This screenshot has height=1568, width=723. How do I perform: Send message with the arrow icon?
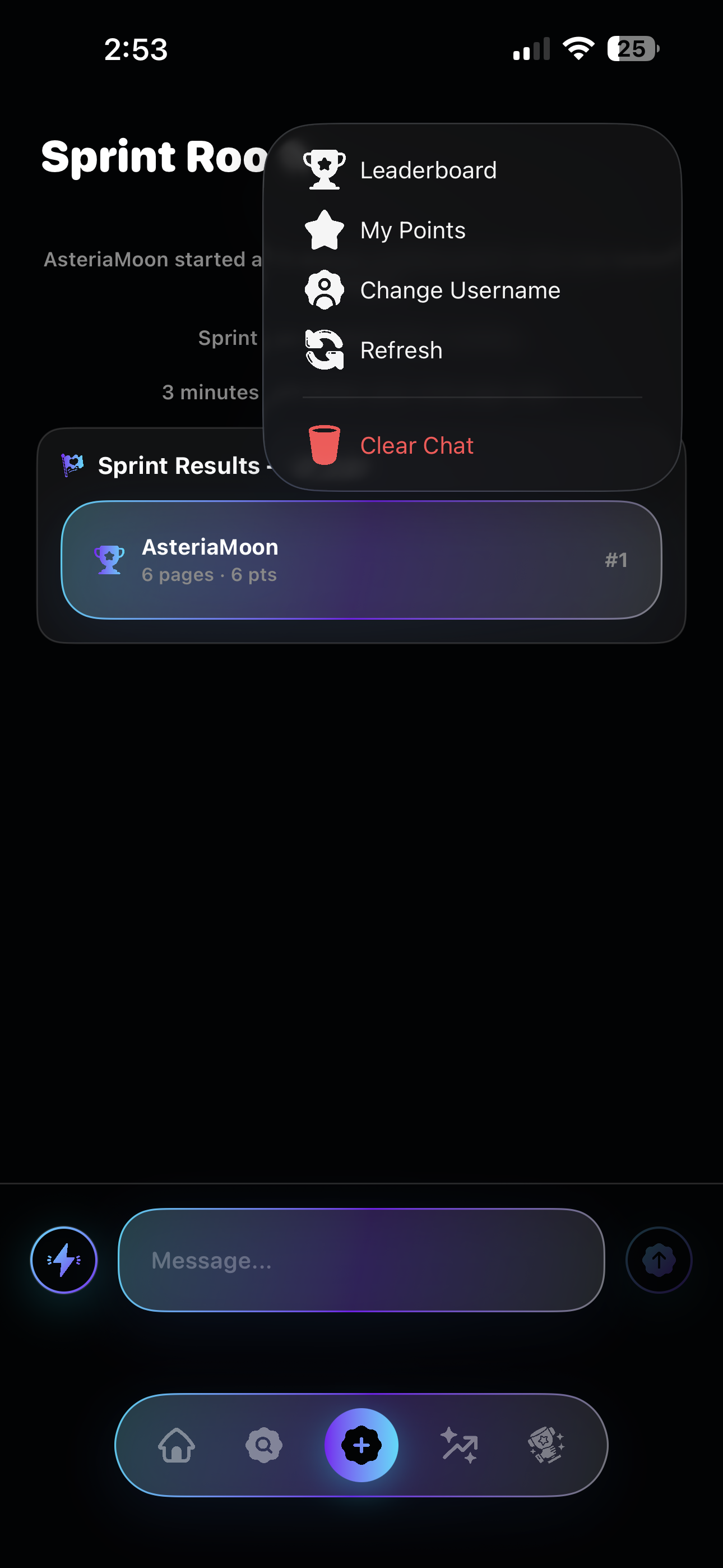(659, 1260)
